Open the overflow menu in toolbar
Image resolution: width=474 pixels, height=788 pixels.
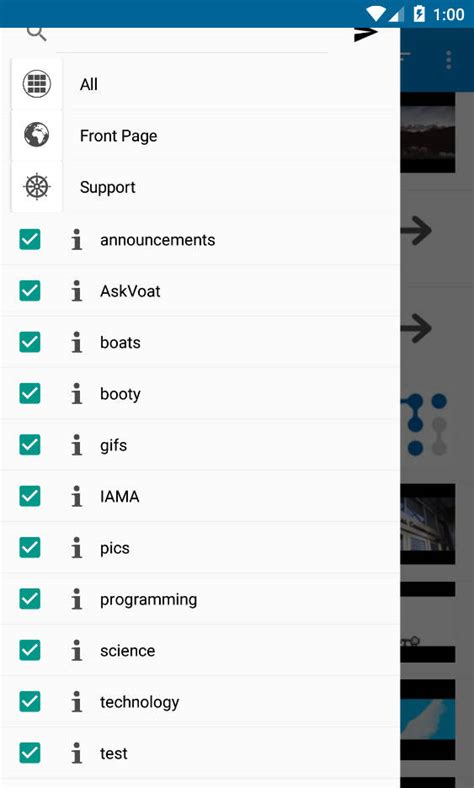pos(448,60)
